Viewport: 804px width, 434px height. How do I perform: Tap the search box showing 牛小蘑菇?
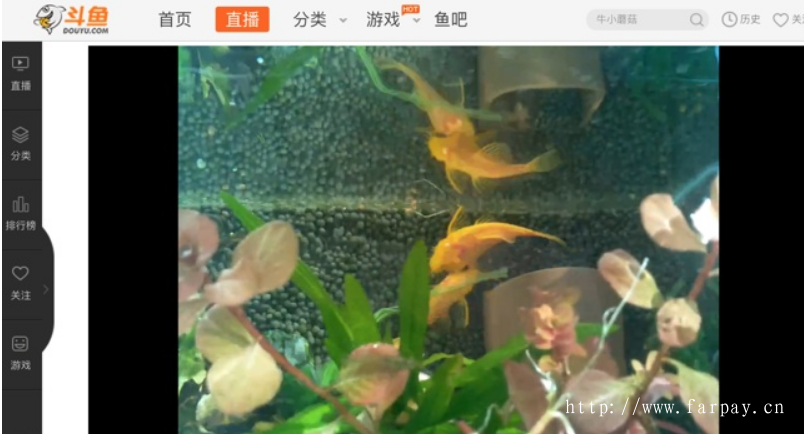click(x=636, y=19)
